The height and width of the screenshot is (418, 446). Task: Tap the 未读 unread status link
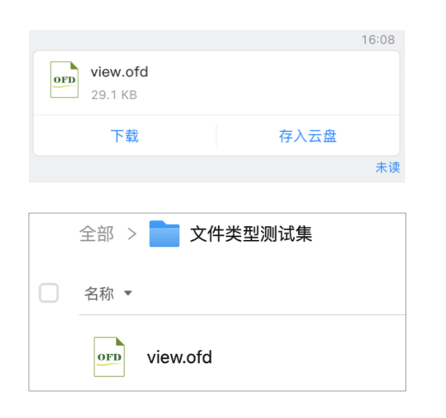(x=387, y=167)
